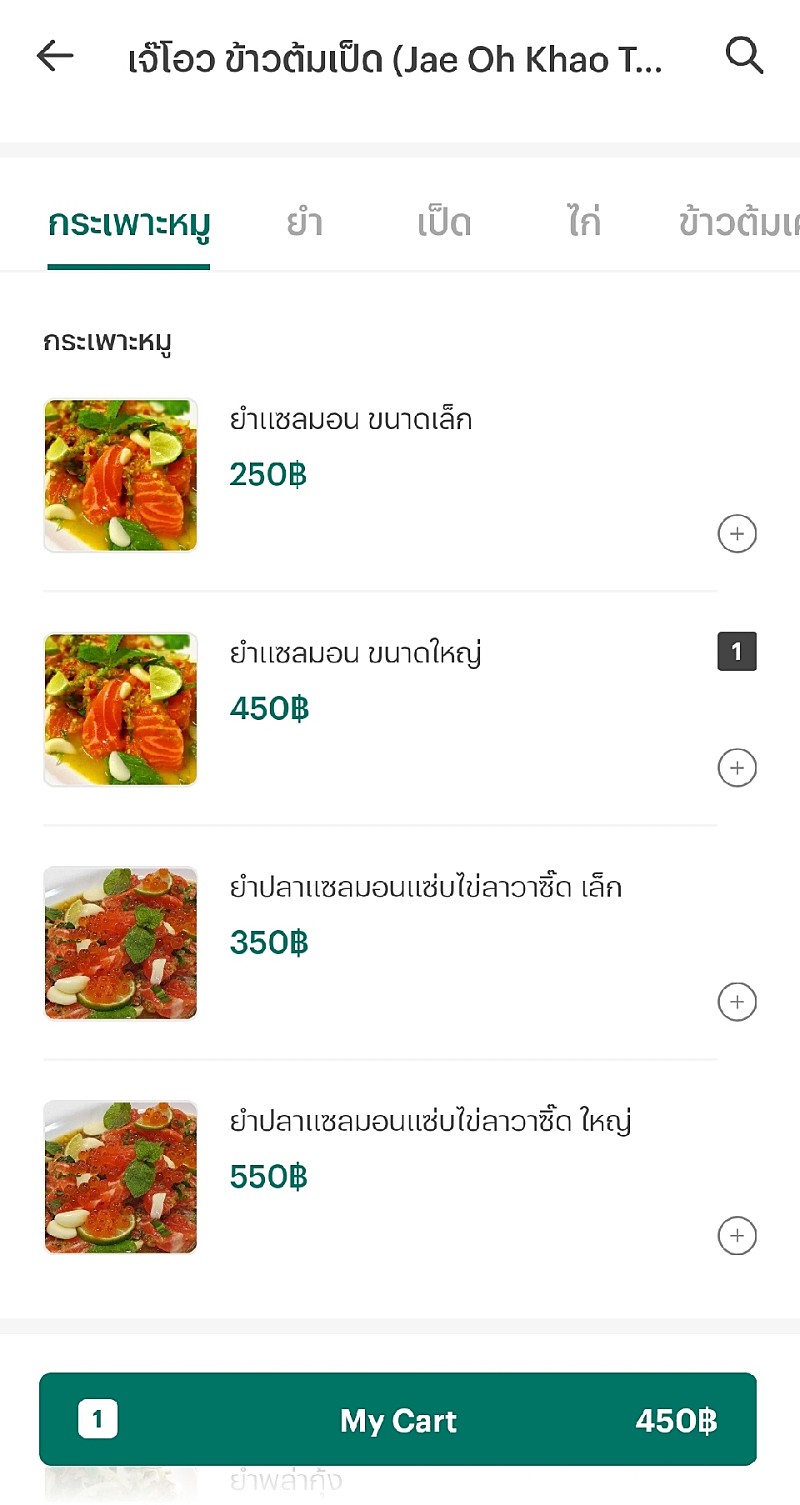Open the restaurant menu search
This screenshot has height=1505, width=800.
point(744,57)
